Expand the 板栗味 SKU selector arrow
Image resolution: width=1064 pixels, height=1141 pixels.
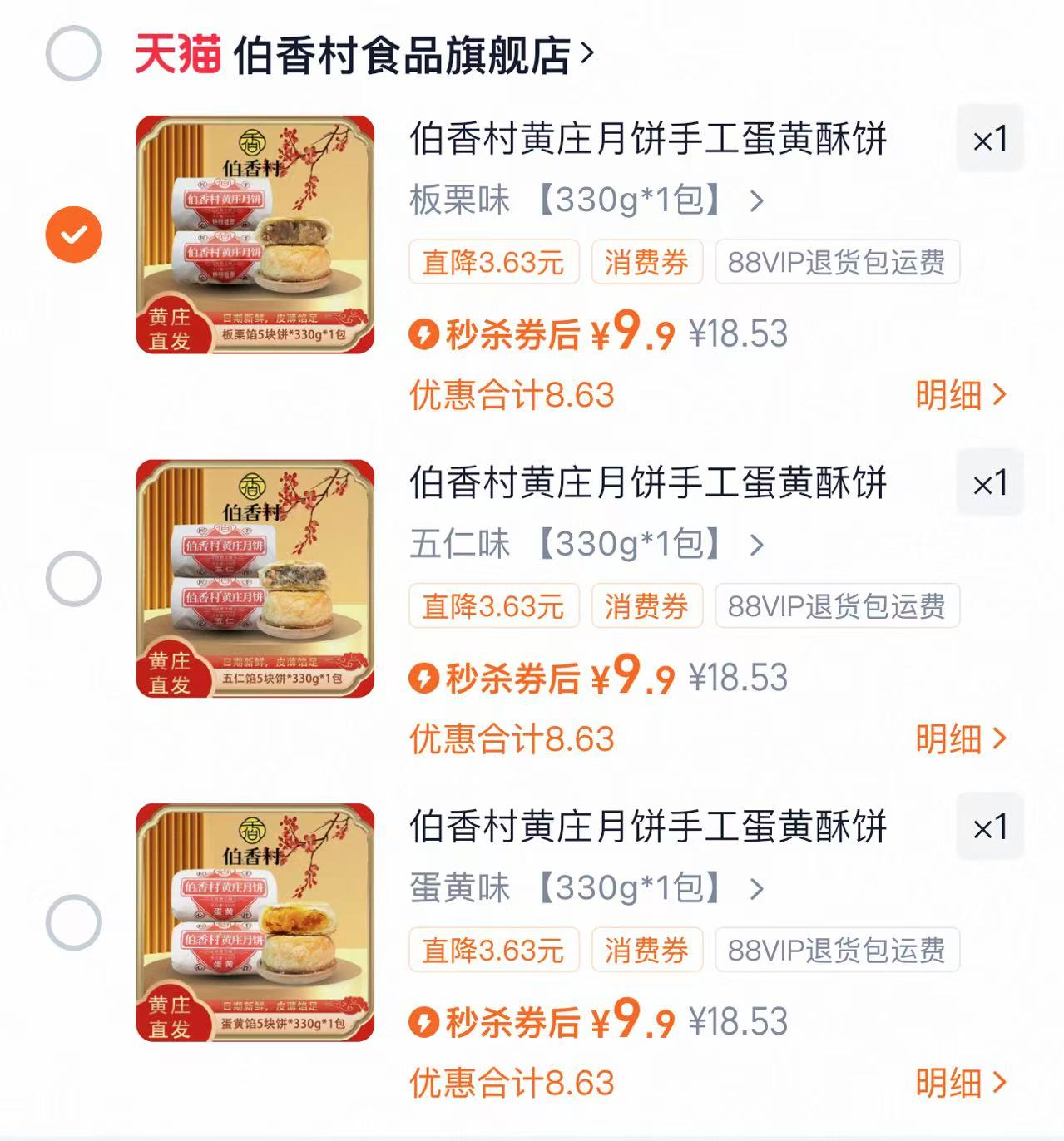(x=756, y=200)
